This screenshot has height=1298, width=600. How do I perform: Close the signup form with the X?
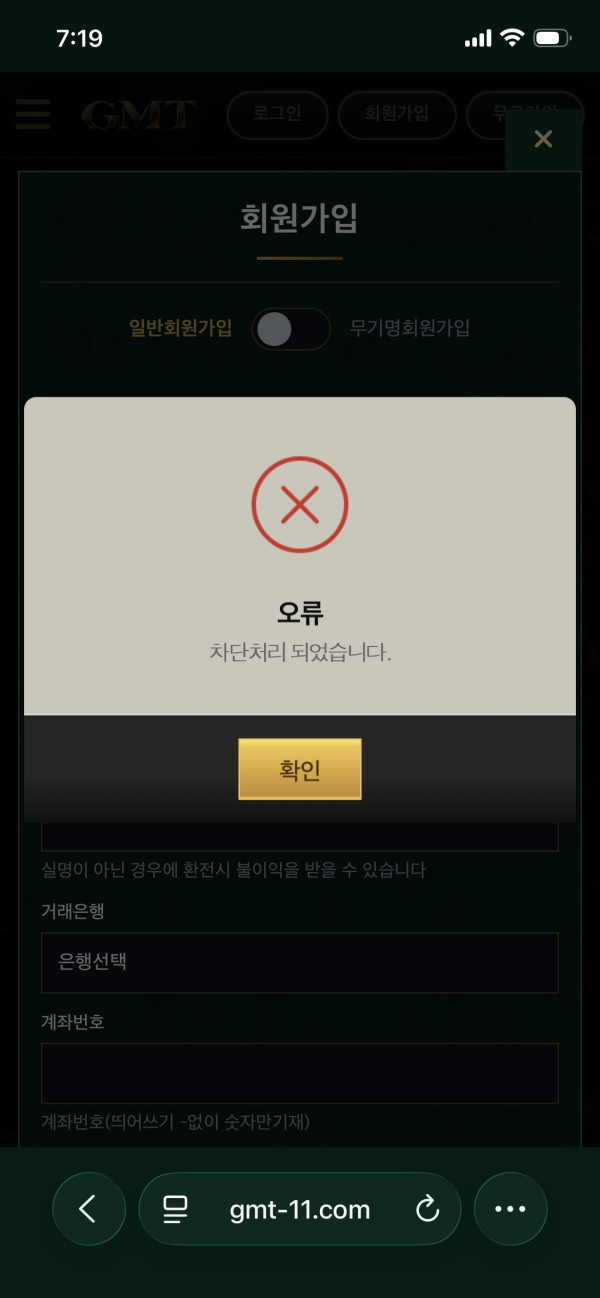click(x=543, y=139)
